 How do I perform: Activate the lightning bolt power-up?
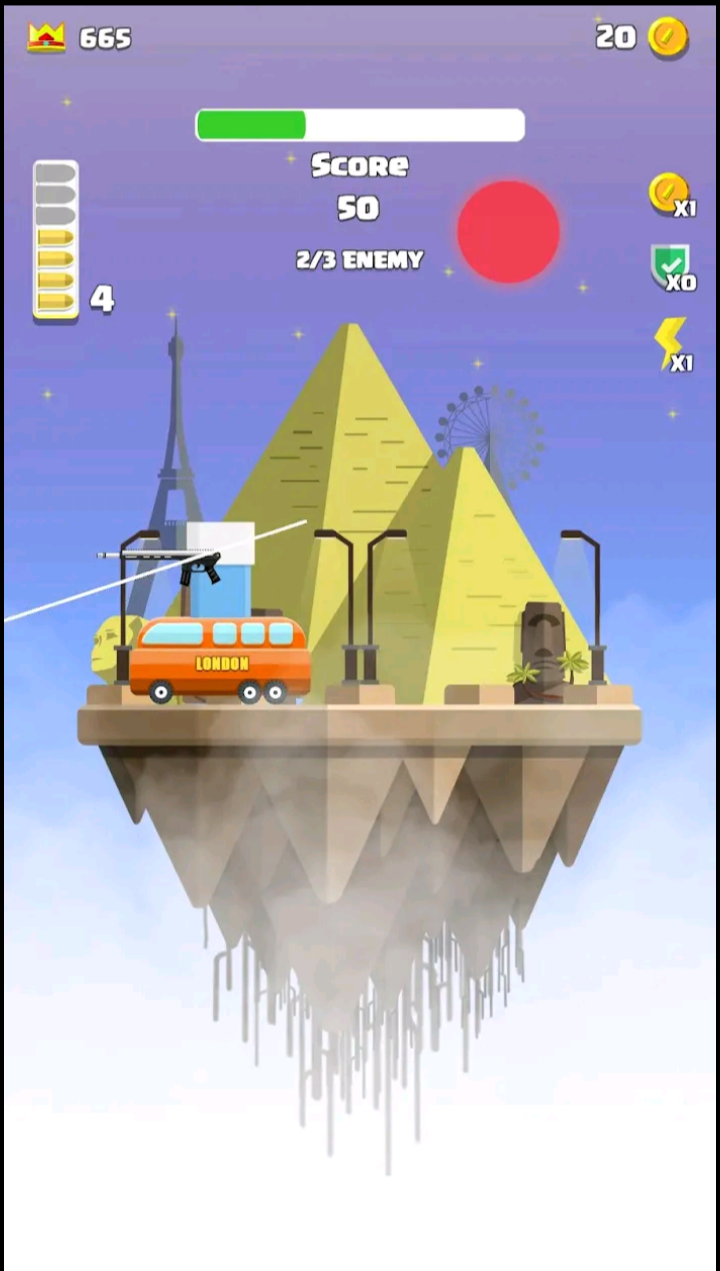pyautogui.click(x=669, y=344)
